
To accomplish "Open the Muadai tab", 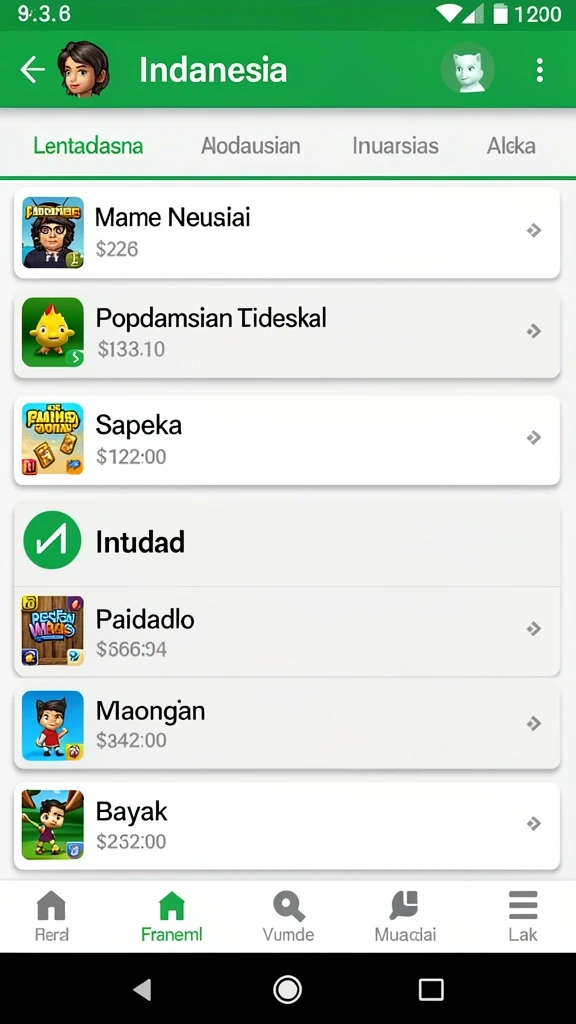I will pyautogui.click(x=405, y=916).
